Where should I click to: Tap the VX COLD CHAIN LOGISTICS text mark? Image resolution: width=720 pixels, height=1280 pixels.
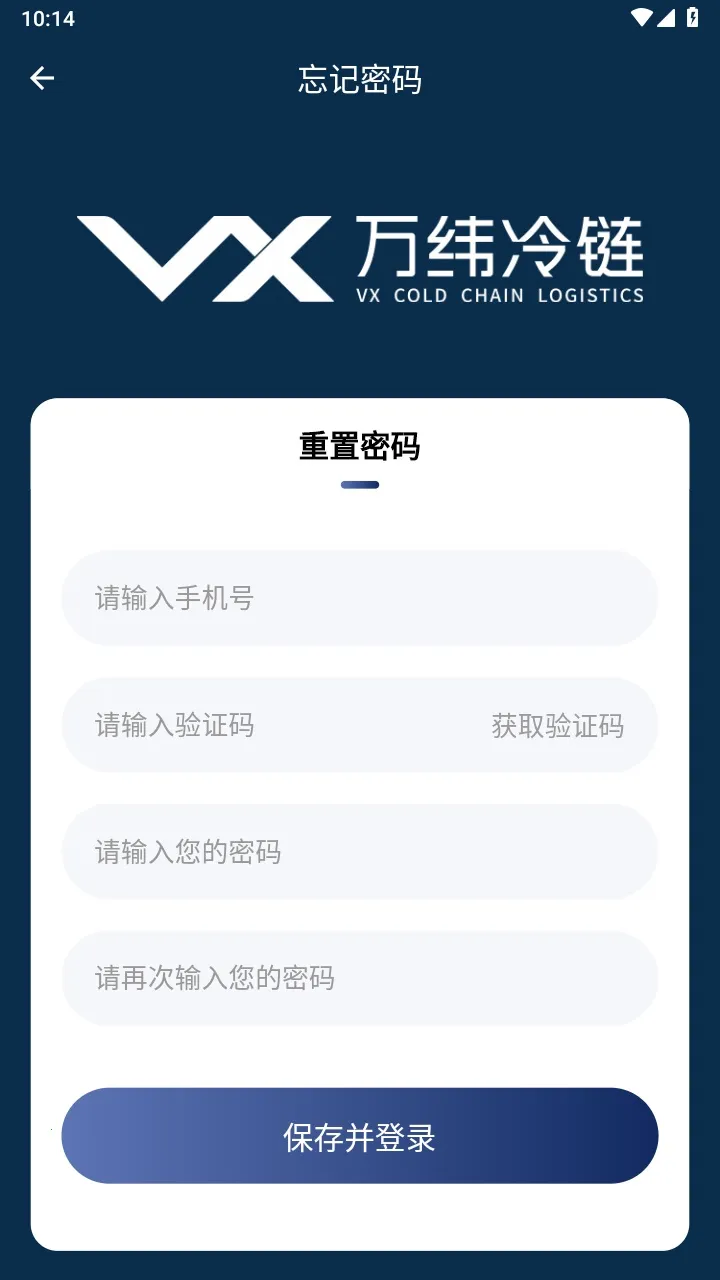pos(500,295)
